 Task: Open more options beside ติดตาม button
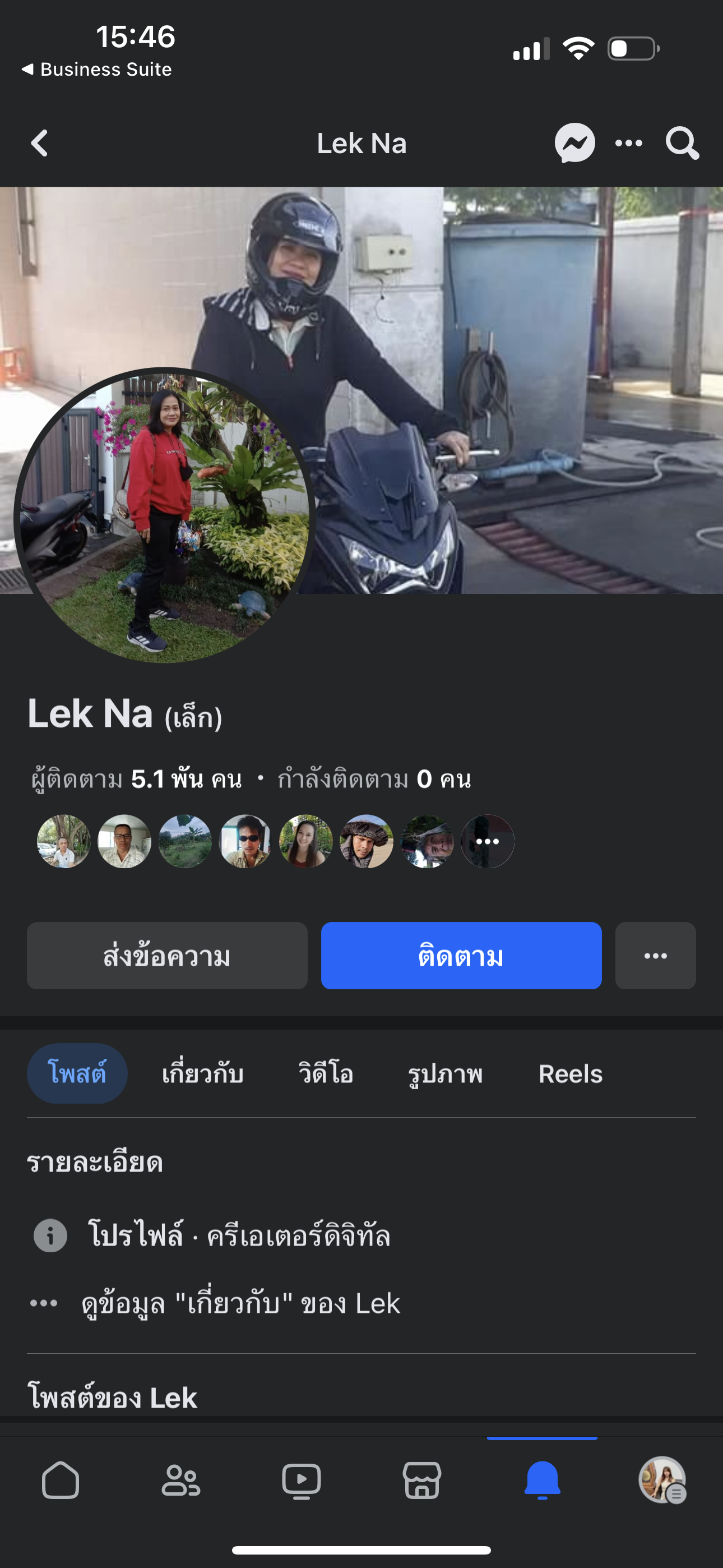click(x=655, y=956)
